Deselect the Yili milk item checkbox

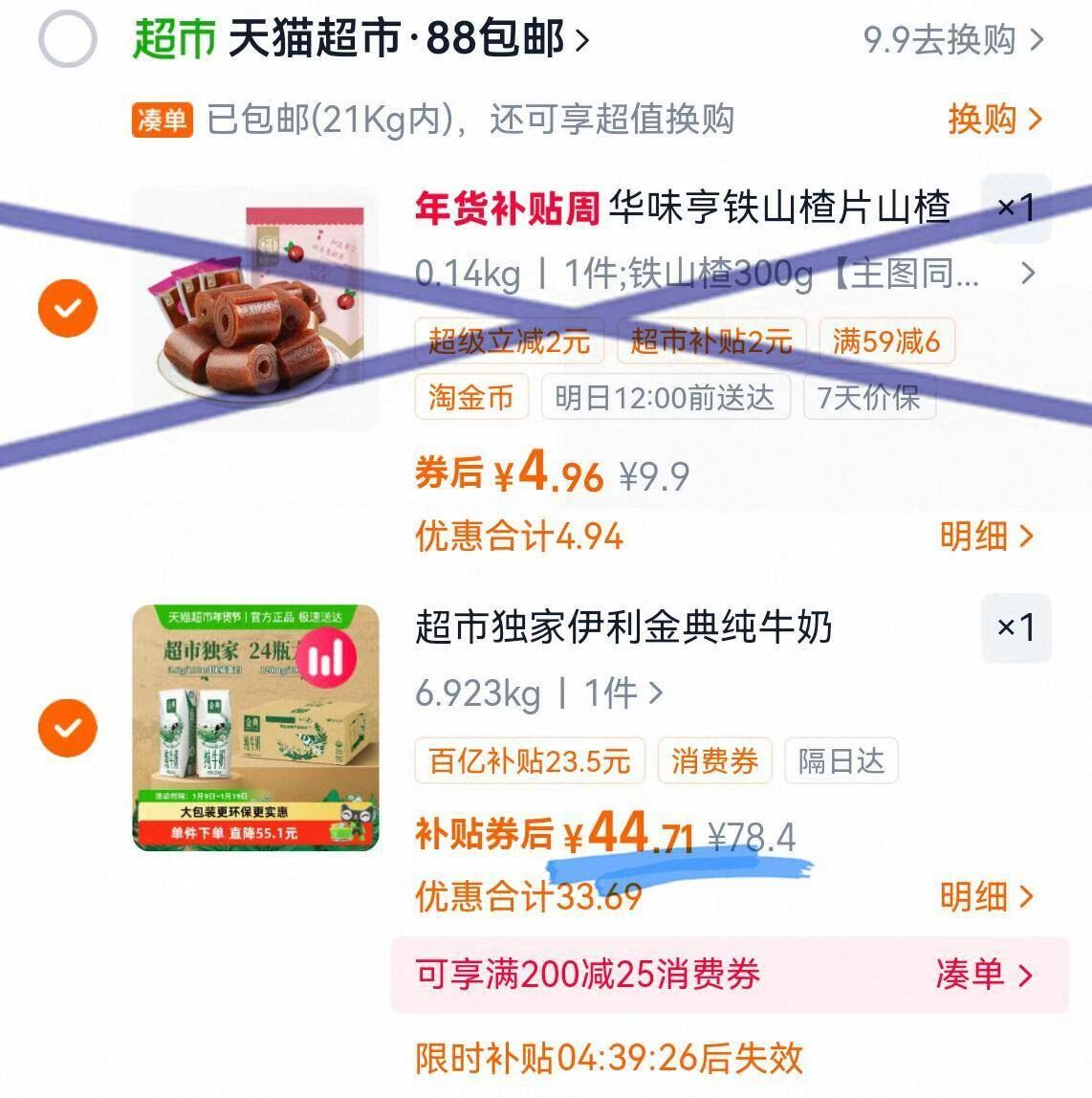66,727
